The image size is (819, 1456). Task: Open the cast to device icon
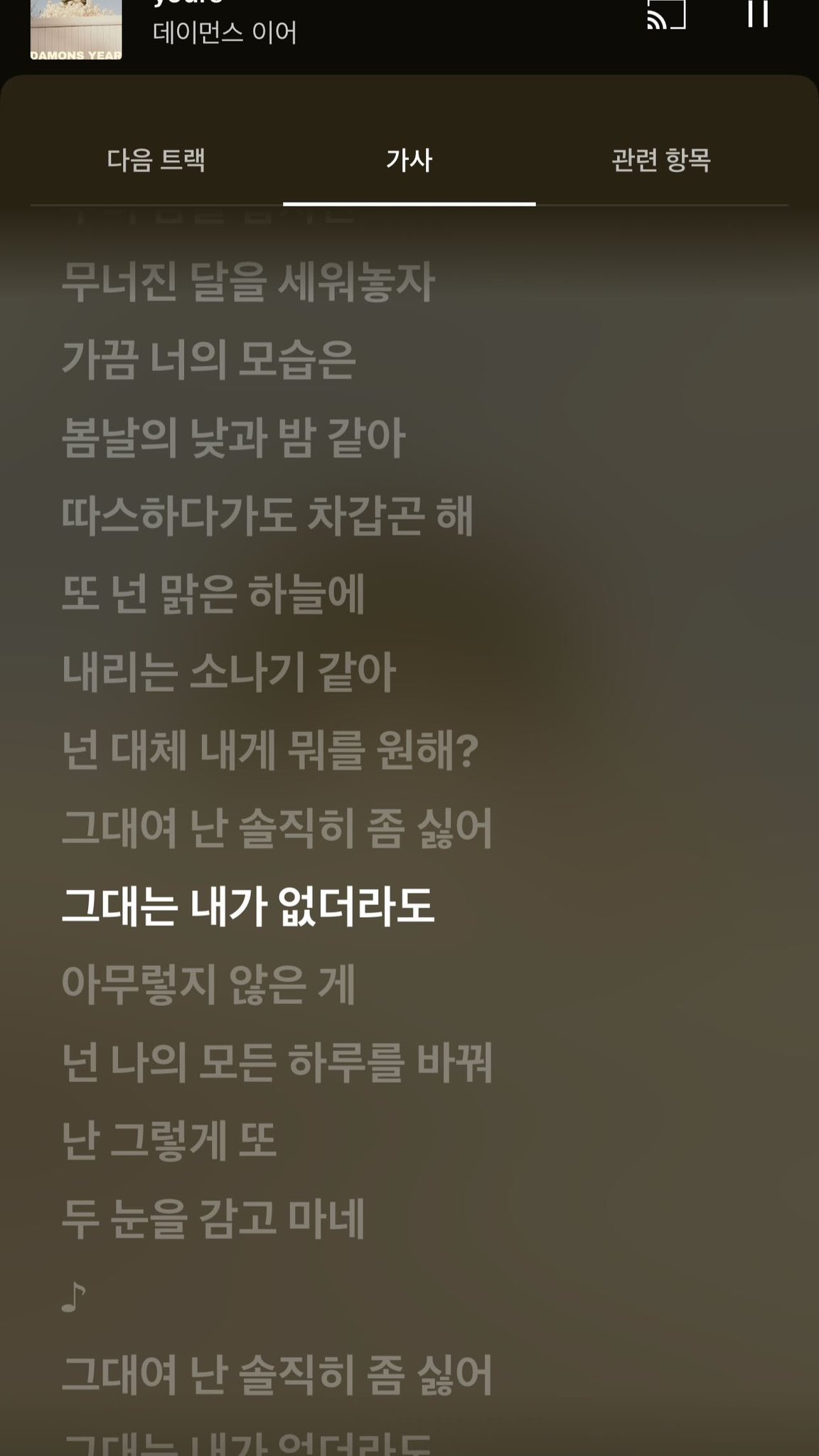(666, 14)
